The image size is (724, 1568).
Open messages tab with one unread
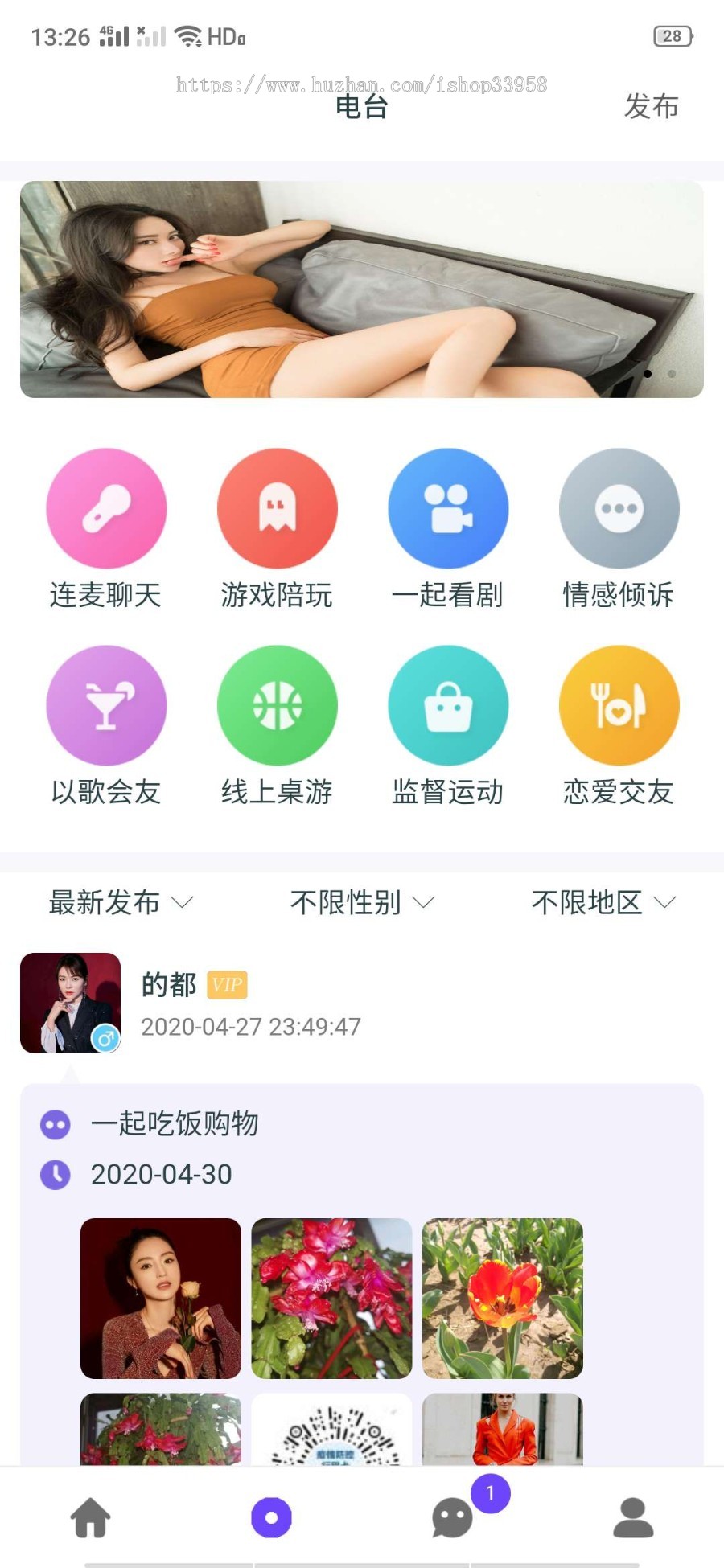pyautogui.click(x=453, y=1517)
